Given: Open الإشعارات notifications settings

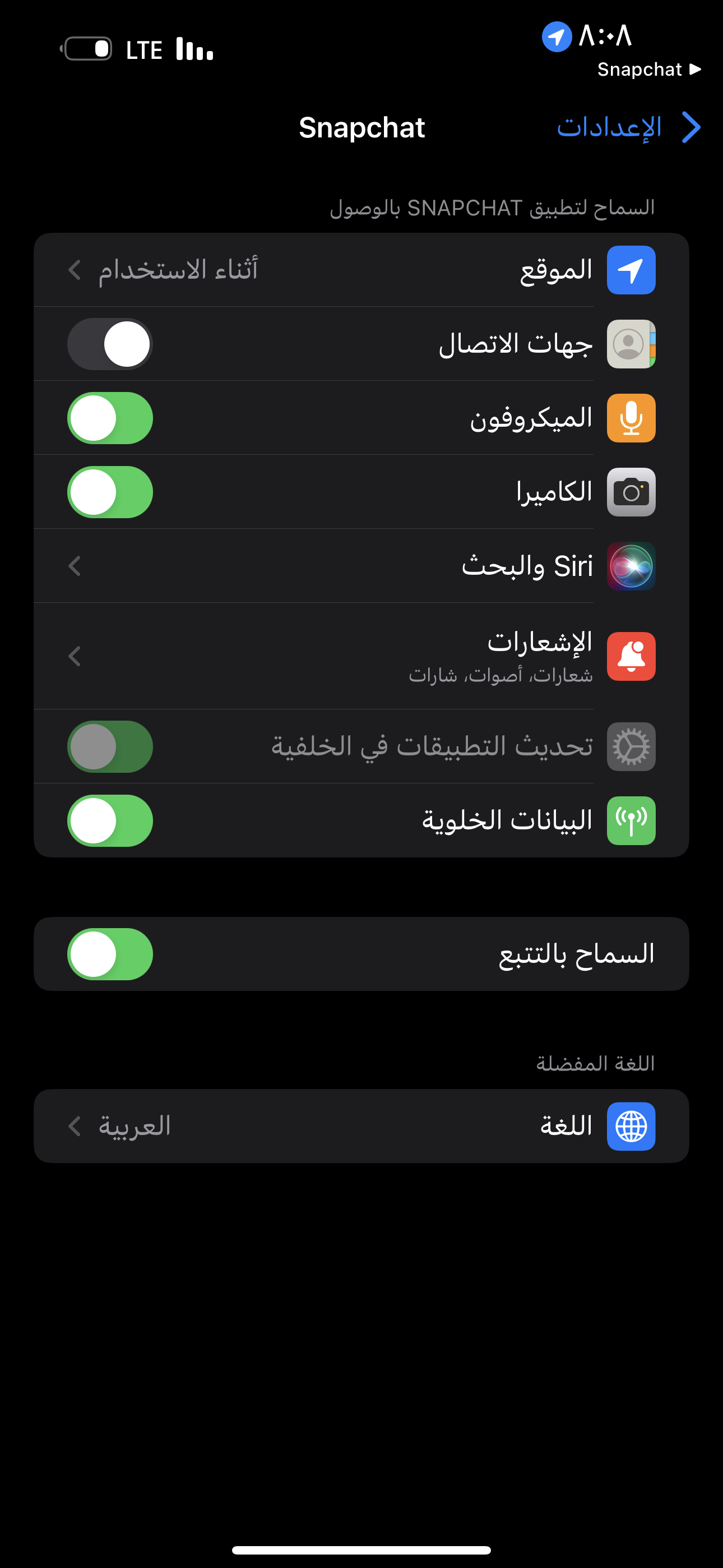Looking at the screenshot, I should [x=361, y=656].
